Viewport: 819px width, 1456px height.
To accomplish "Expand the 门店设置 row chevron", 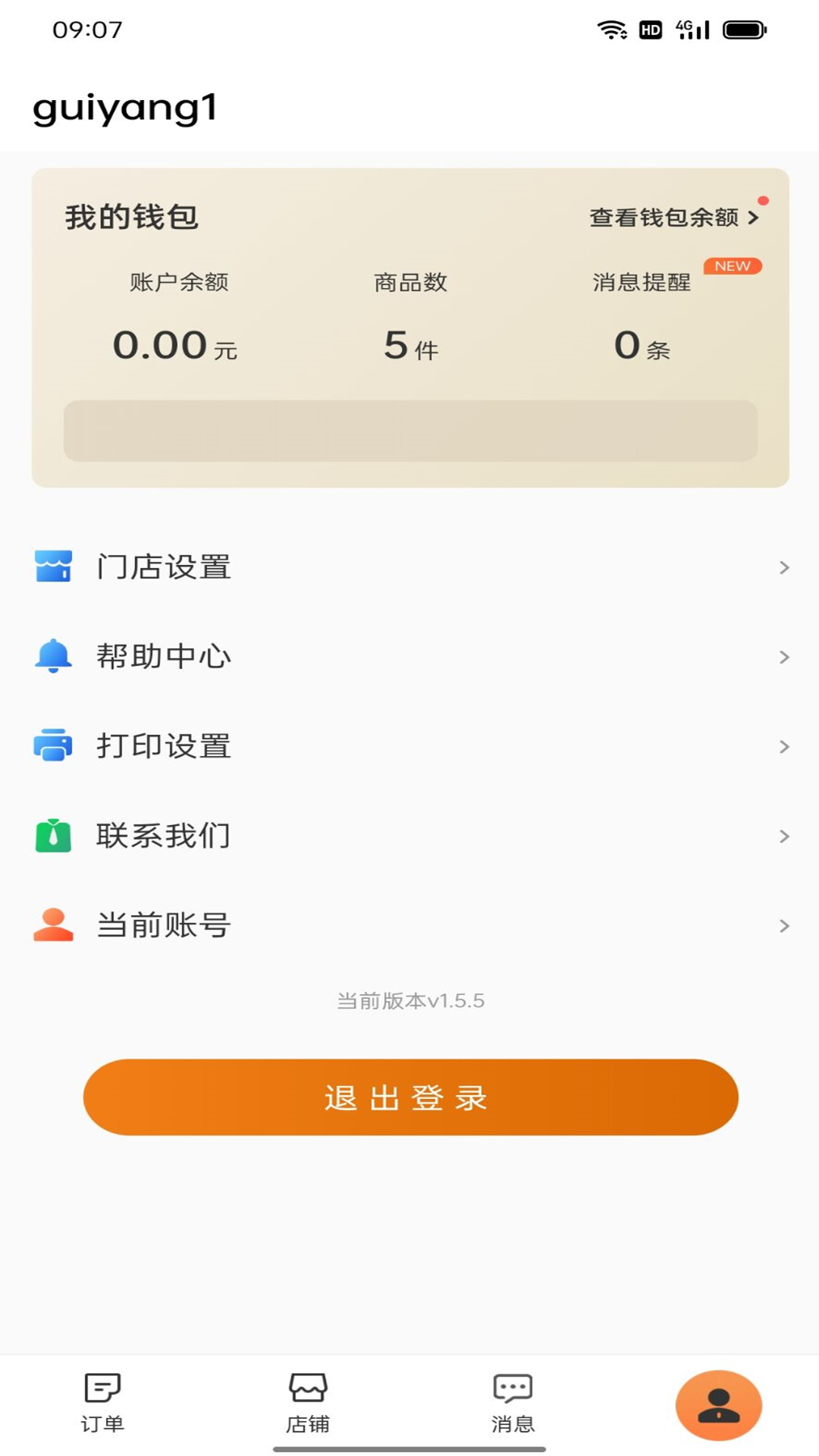I will click(x=784, y=567).
